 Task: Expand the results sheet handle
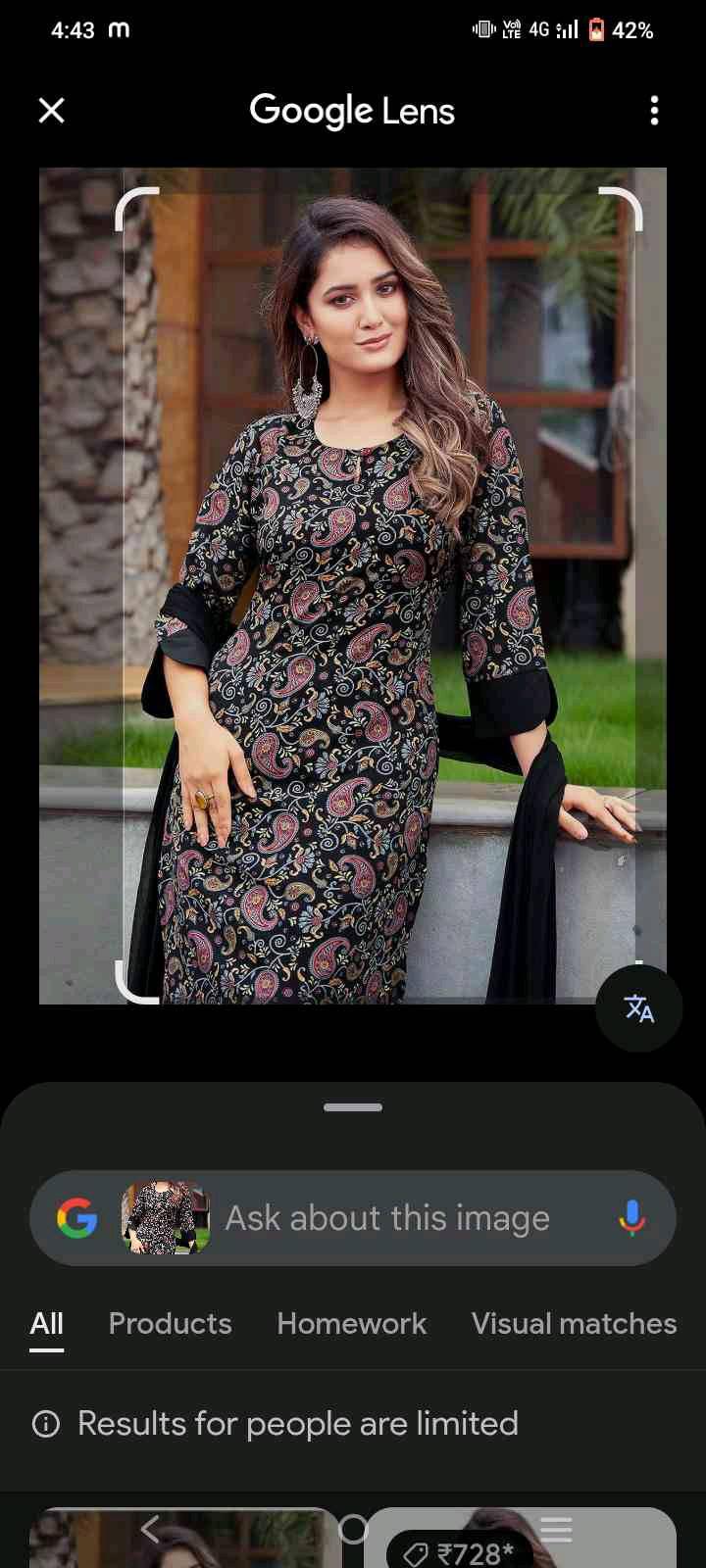(x=353, y=1107)
